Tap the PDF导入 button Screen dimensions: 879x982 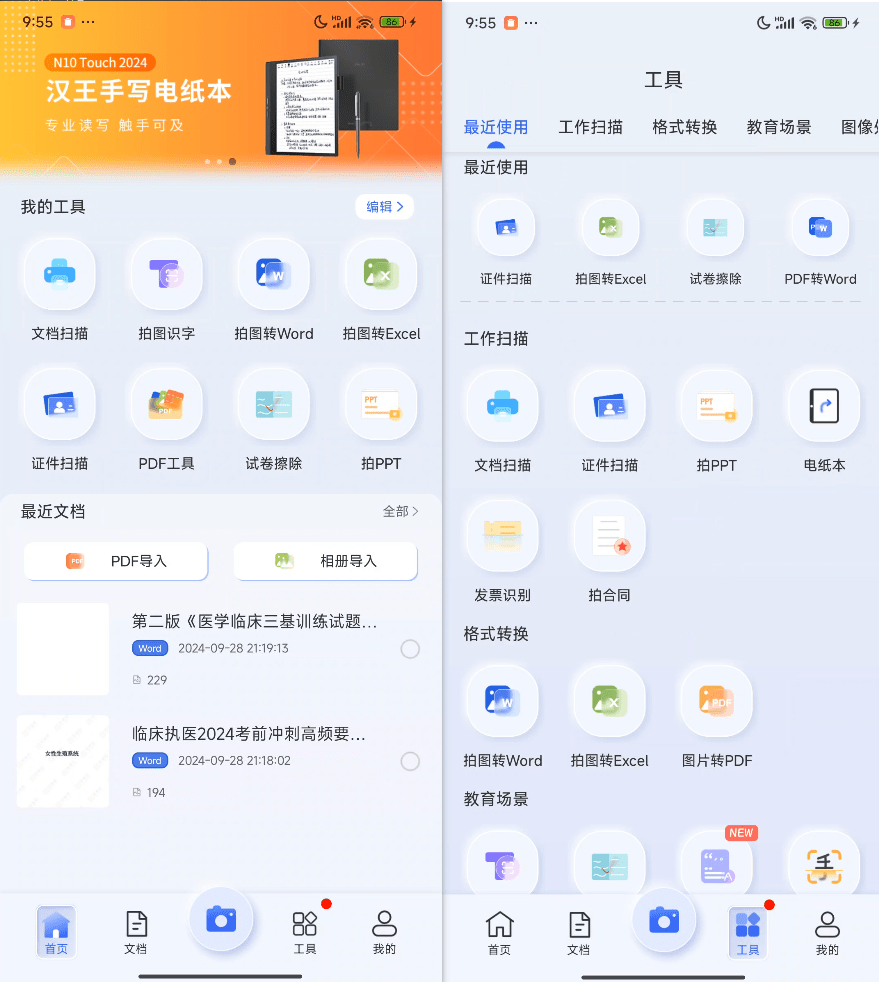click(116, 561)
